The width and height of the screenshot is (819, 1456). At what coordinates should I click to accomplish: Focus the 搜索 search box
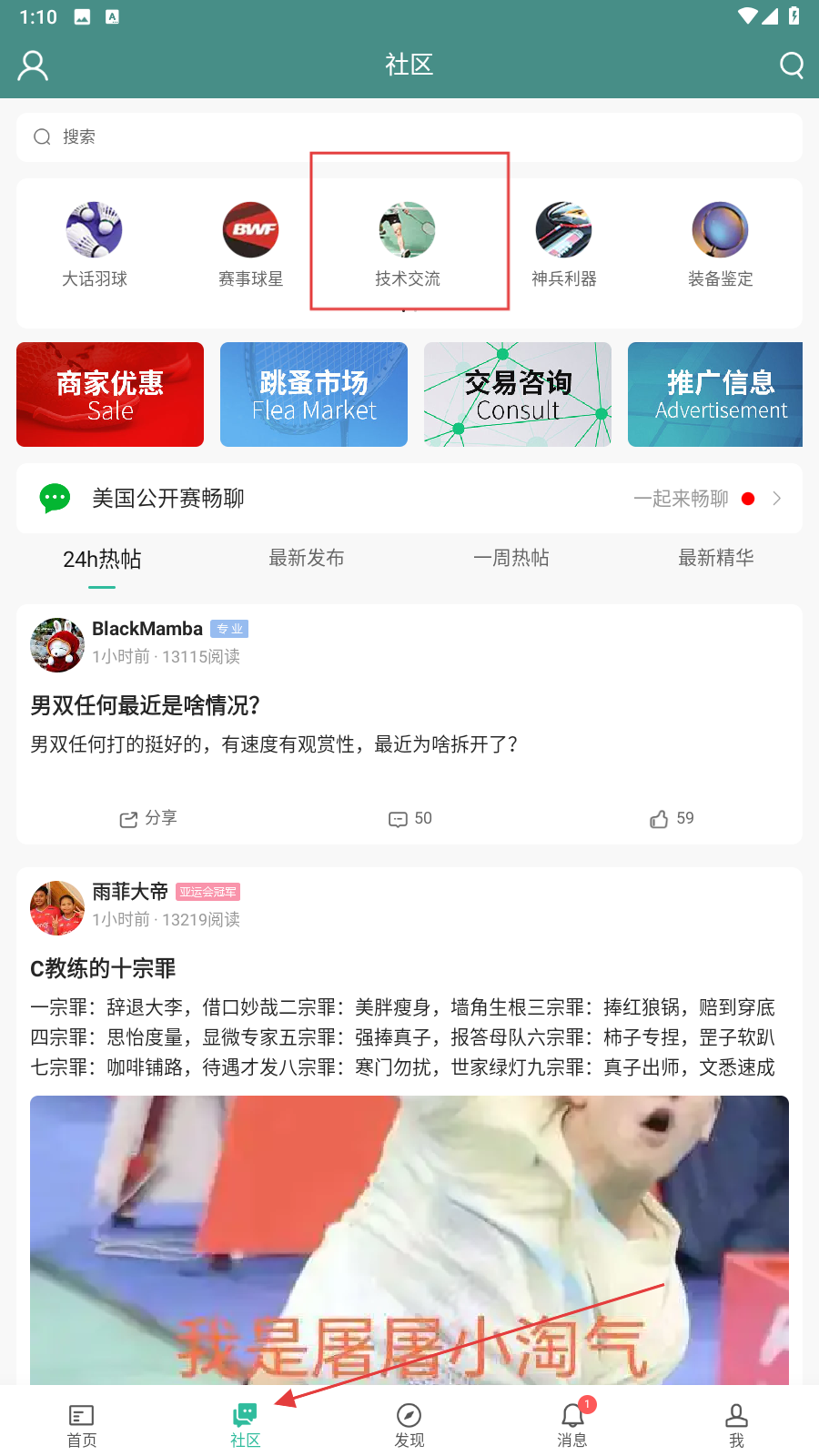(x=409, y=136)
